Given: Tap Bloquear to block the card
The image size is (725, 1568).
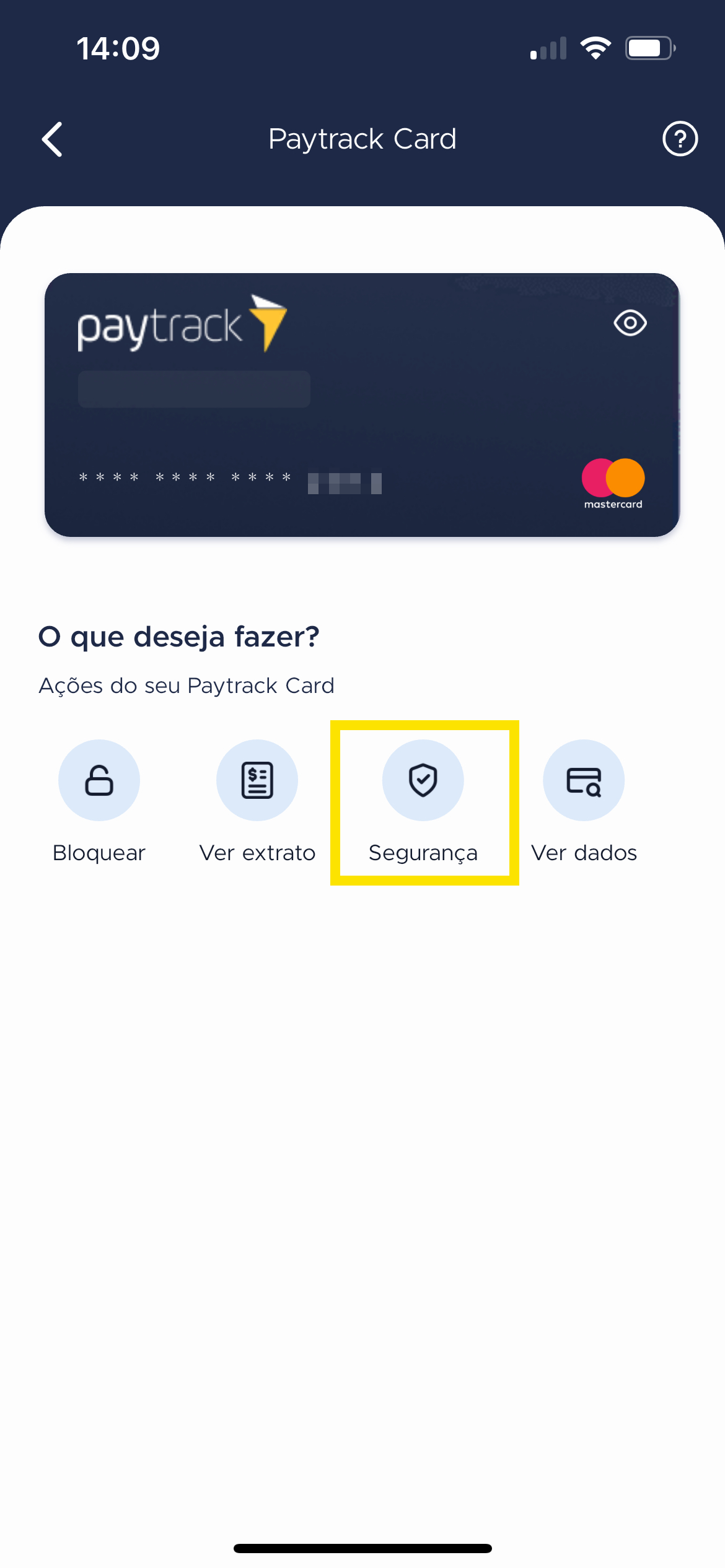Looking at the screenshot, I should (99, 802).
